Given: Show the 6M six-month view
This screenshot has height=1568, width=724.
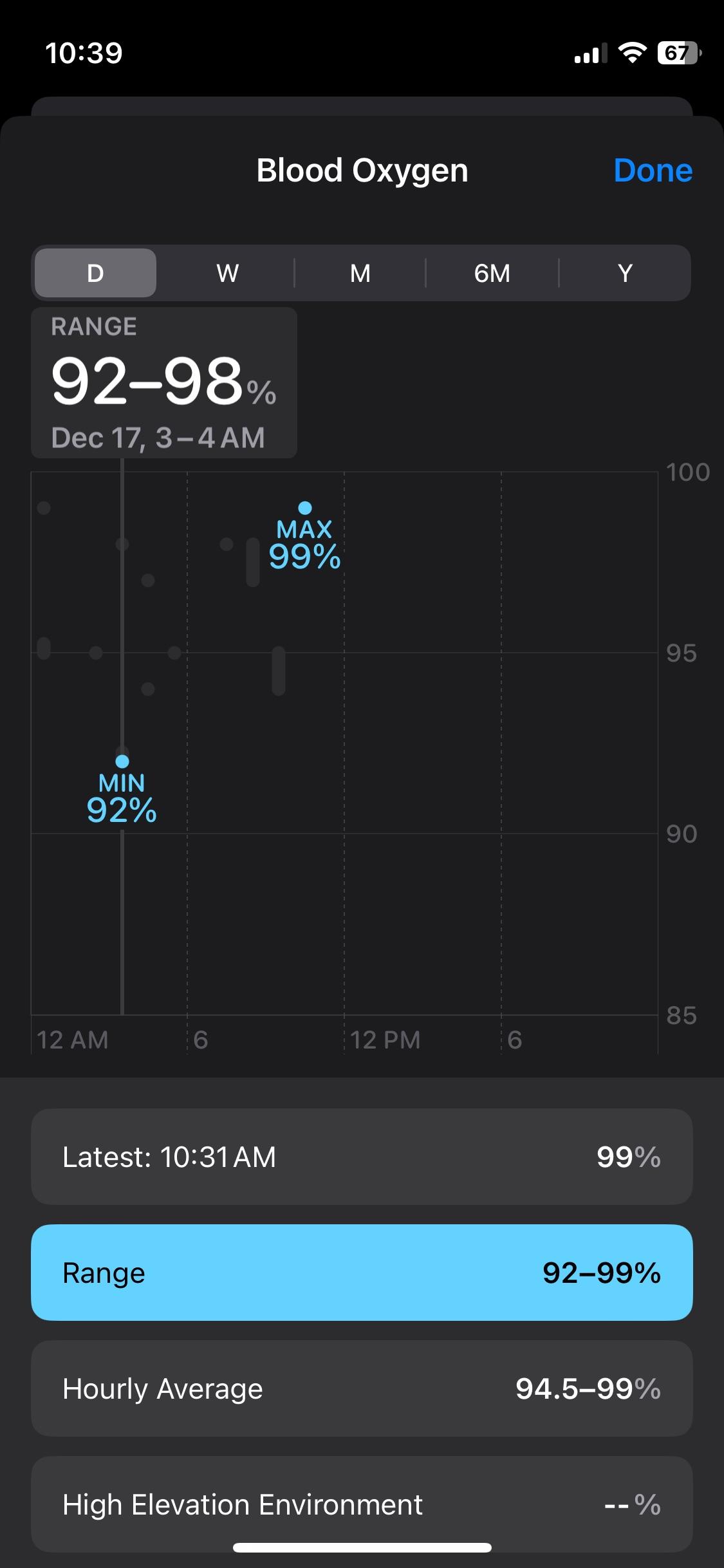Looking at the screenshot, I should [x=492, y=273].
